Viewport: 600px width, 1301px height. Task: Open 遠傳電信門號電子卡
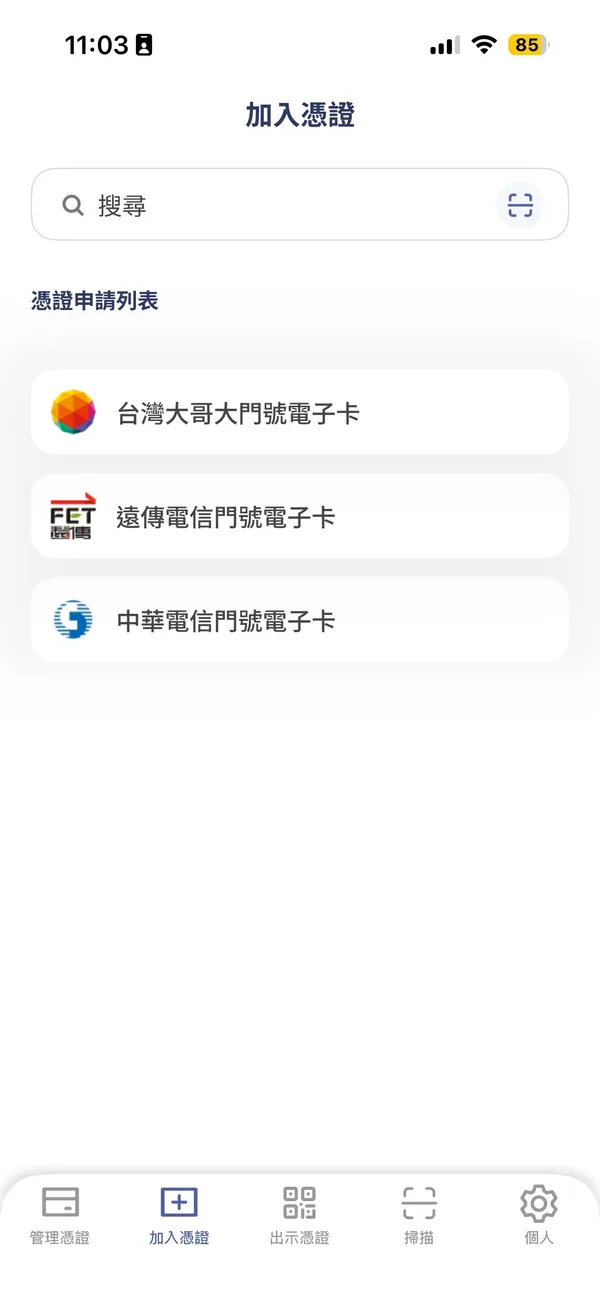click(x=300, y=516)
